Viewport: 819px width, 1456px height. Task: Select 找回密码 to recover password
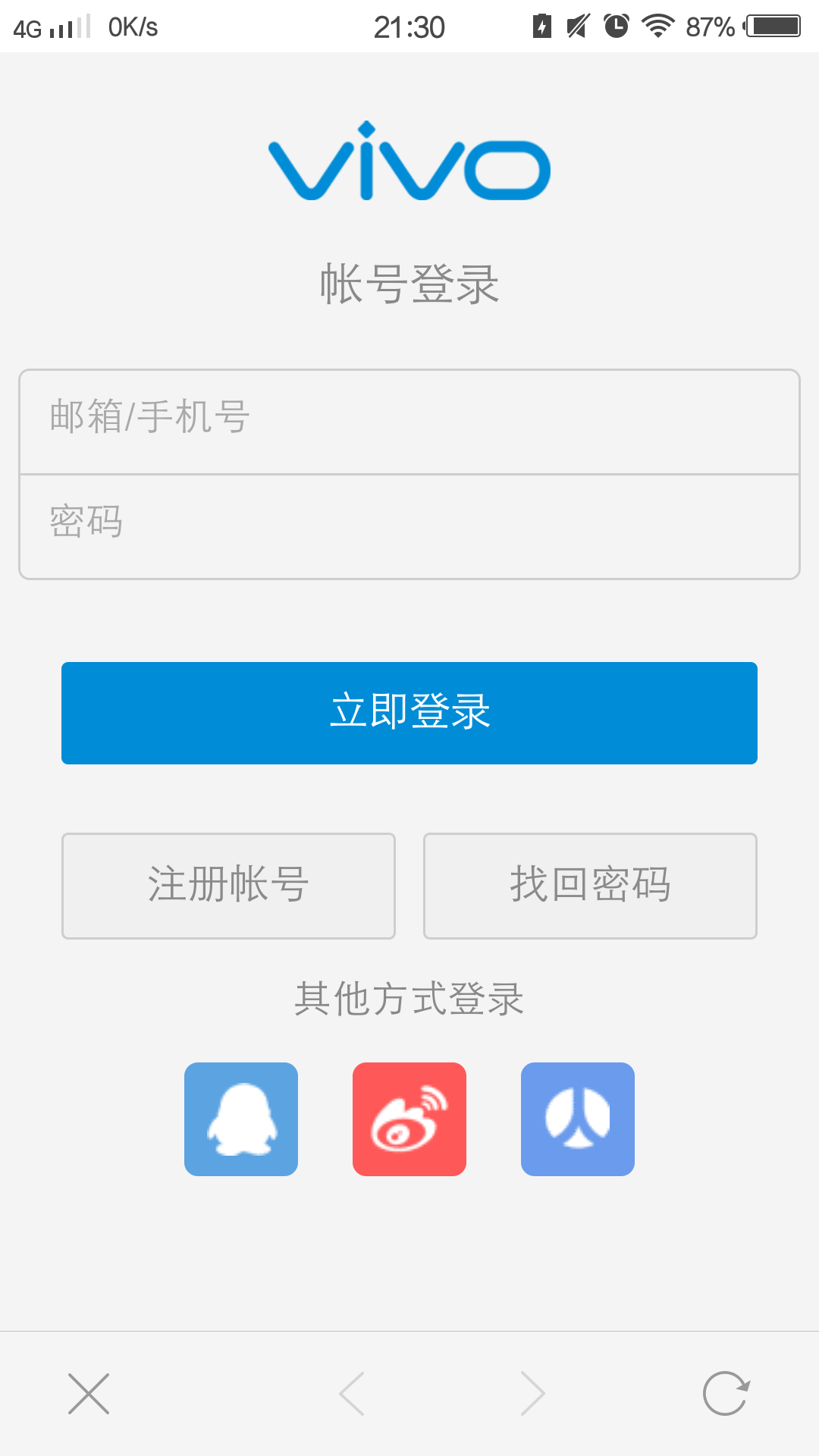click(x=590, y=886)
